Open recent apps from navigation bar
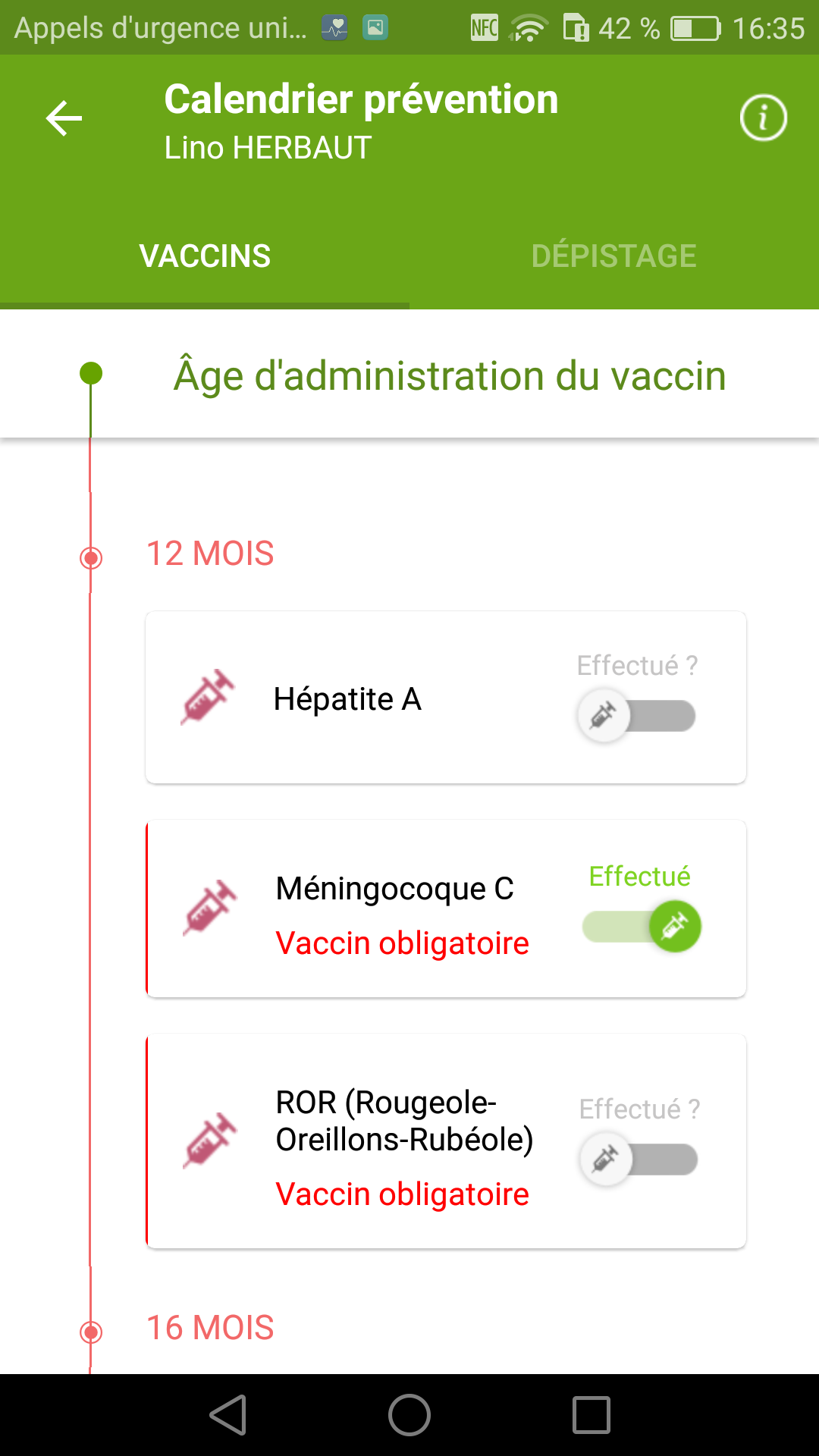The image size is (819, 1456). point(591,1415)
